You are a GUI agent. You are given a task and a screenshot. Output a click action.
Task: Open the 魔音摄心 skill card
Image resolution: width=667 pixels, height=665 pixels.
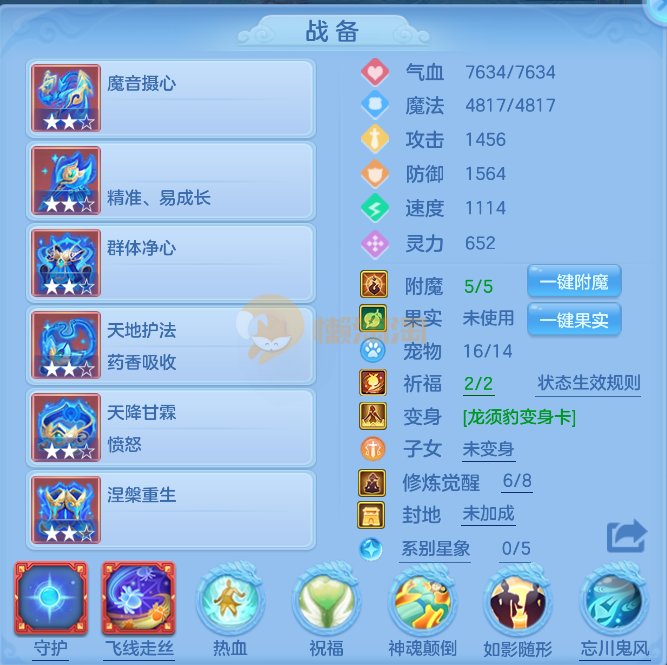173,98
